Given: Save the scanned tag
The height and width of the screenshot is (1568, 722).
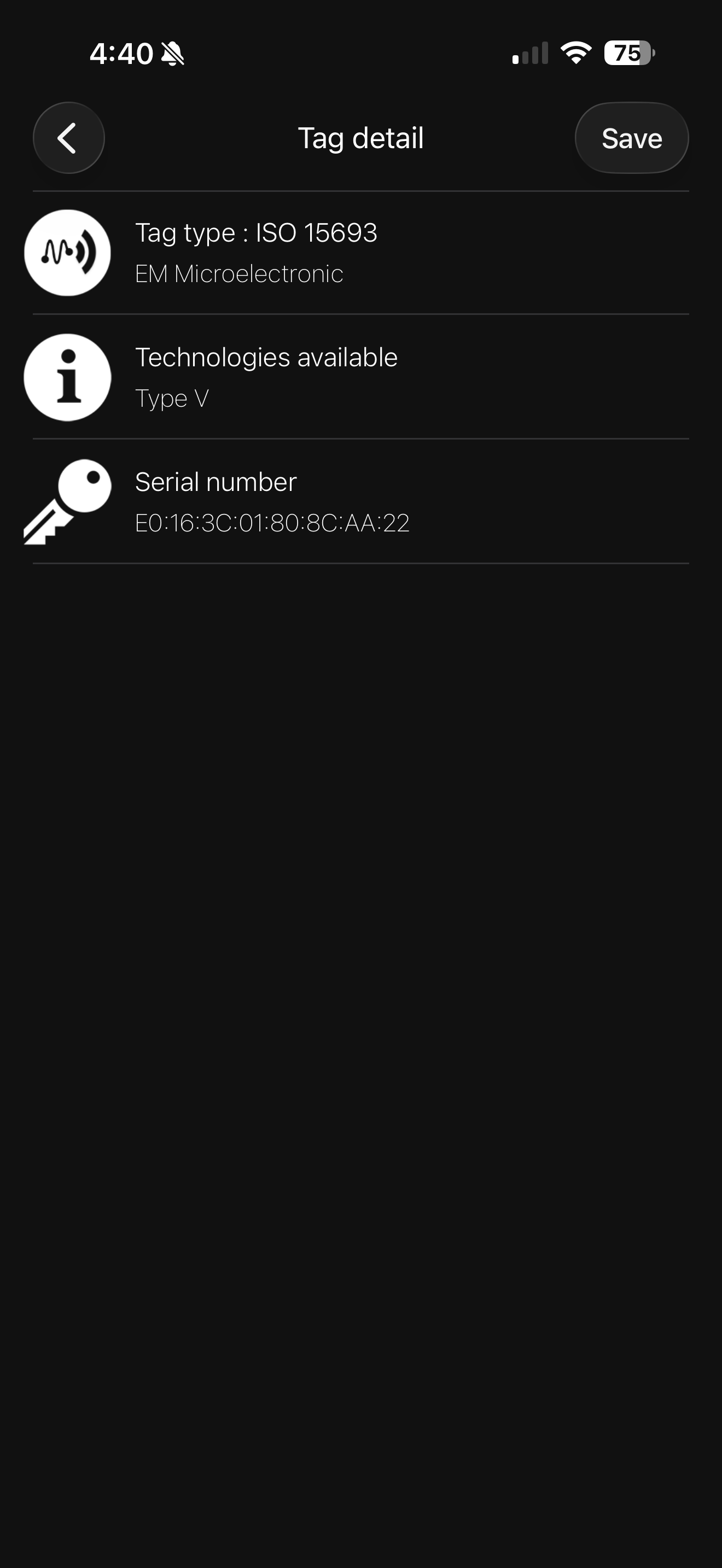Looking at the screenshot, I should 631,138.
